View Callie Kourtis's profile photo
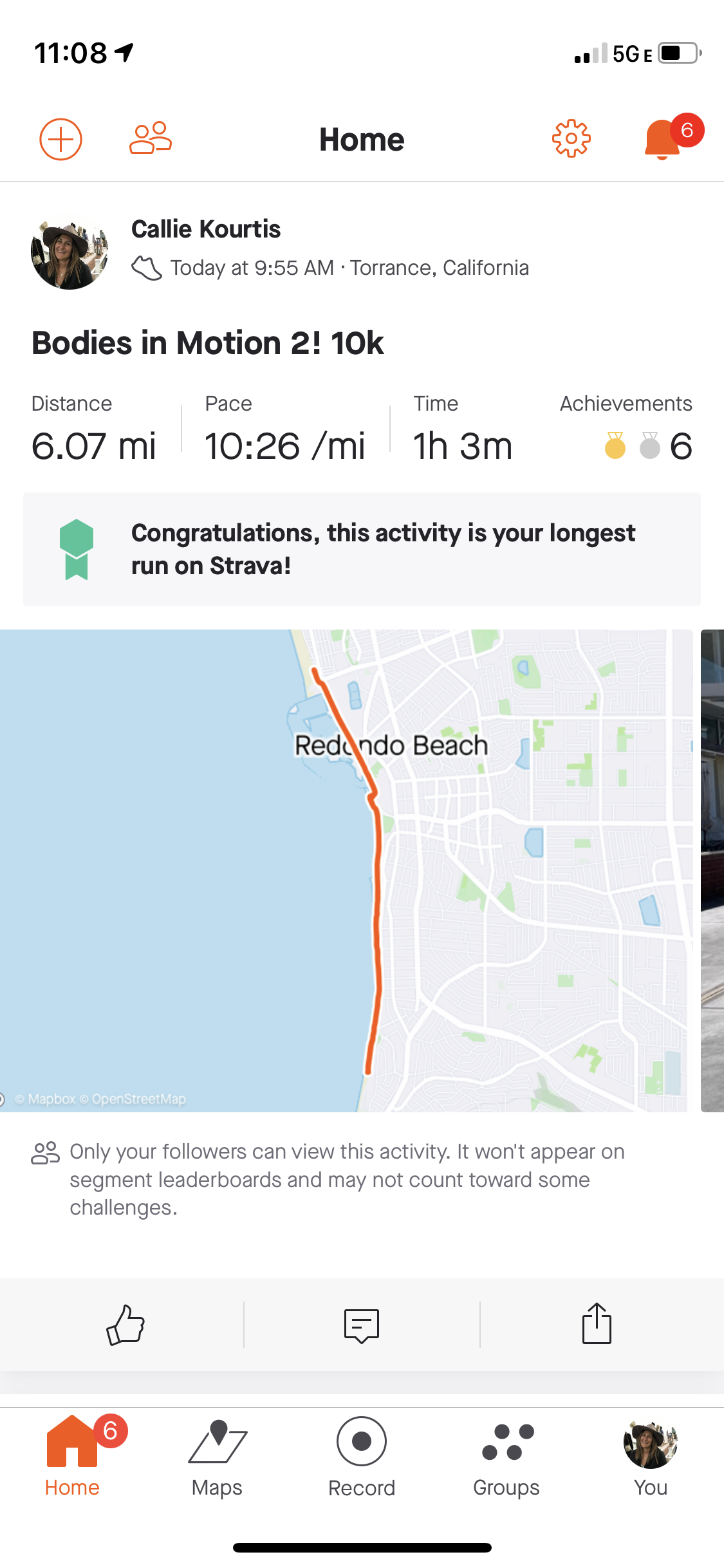This screenshot has width=724, height=1568. [70, 252]
